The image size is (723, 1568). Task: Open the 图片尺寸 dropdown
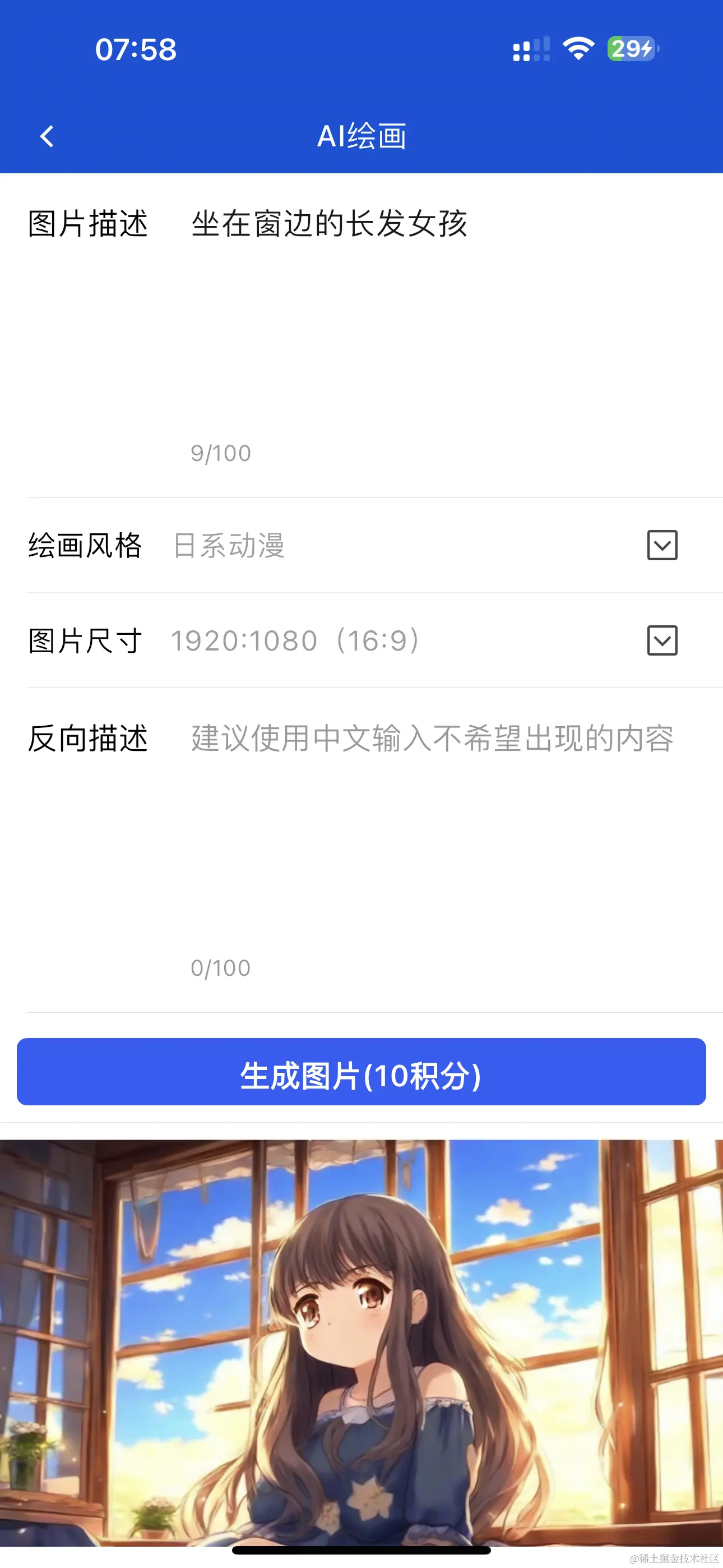point(661,640)
